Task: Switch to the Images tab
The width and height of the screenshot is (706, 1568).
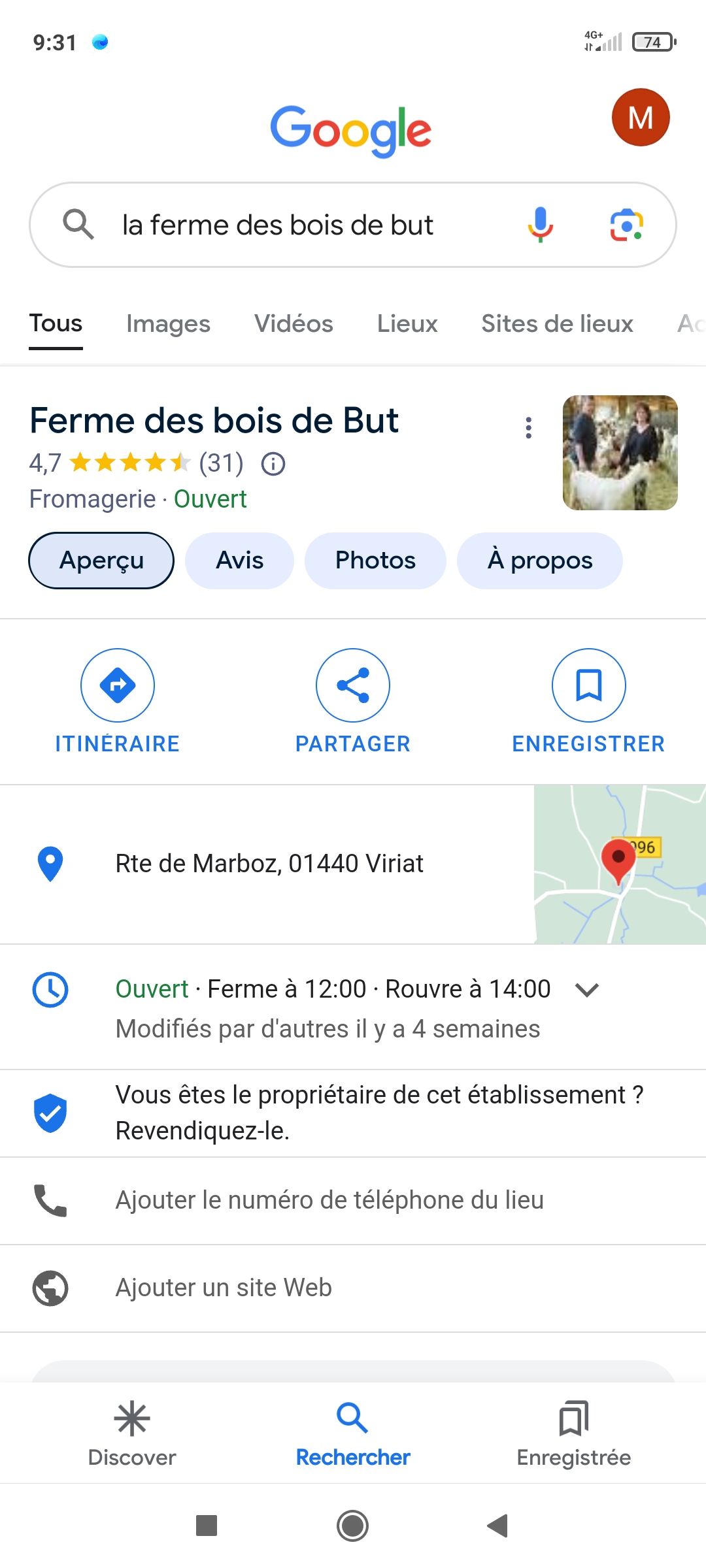Action: (x=168, y=324)
